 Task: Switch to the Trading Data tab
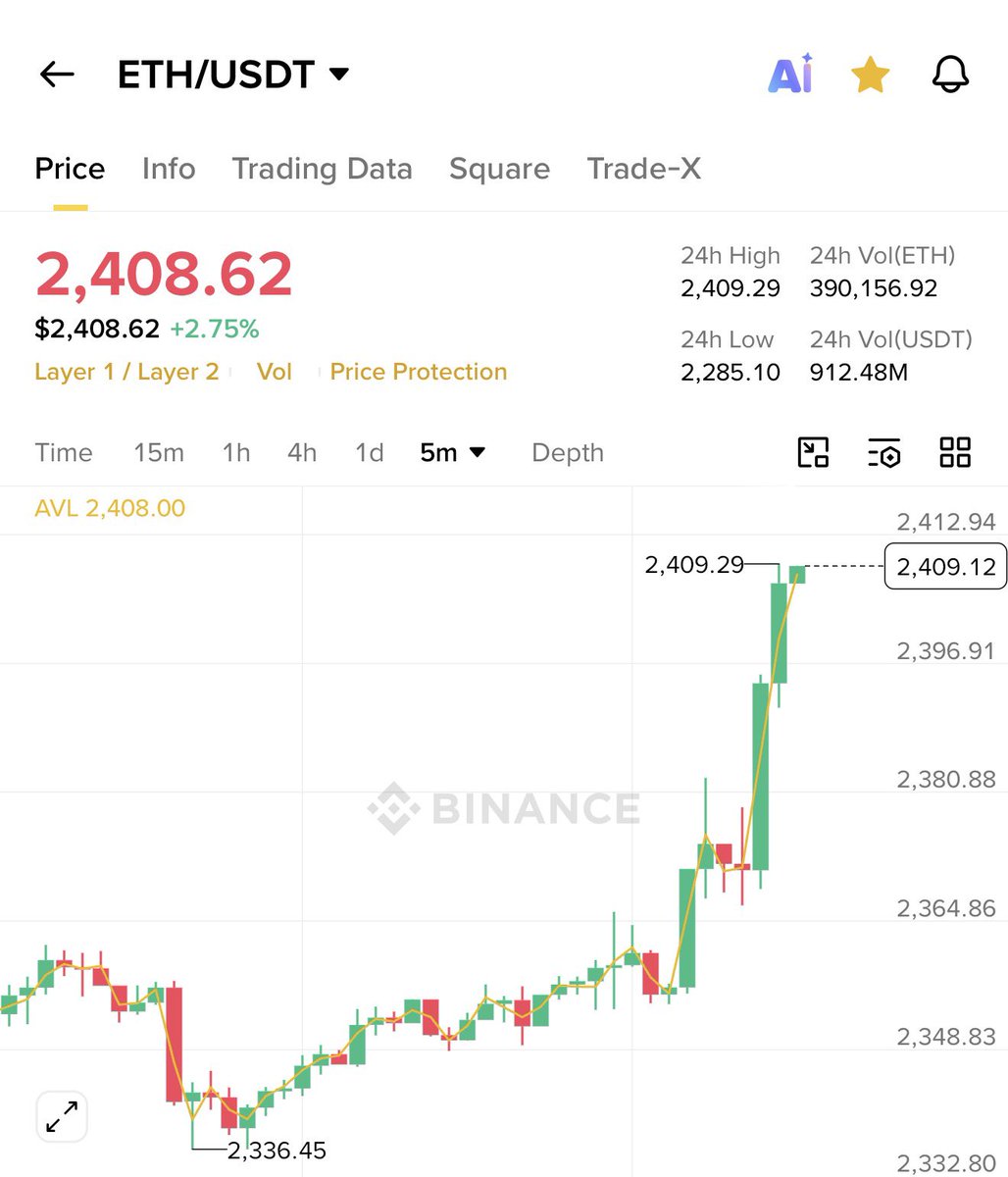pos(322,169)
